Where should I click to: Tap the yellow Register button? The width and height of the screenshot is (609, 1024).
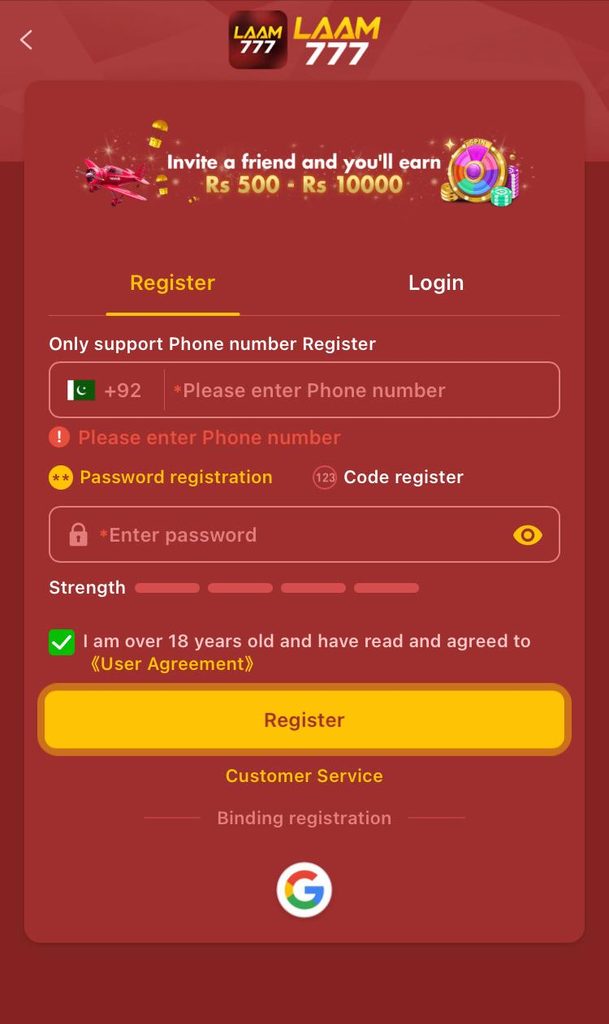[304, 720]
